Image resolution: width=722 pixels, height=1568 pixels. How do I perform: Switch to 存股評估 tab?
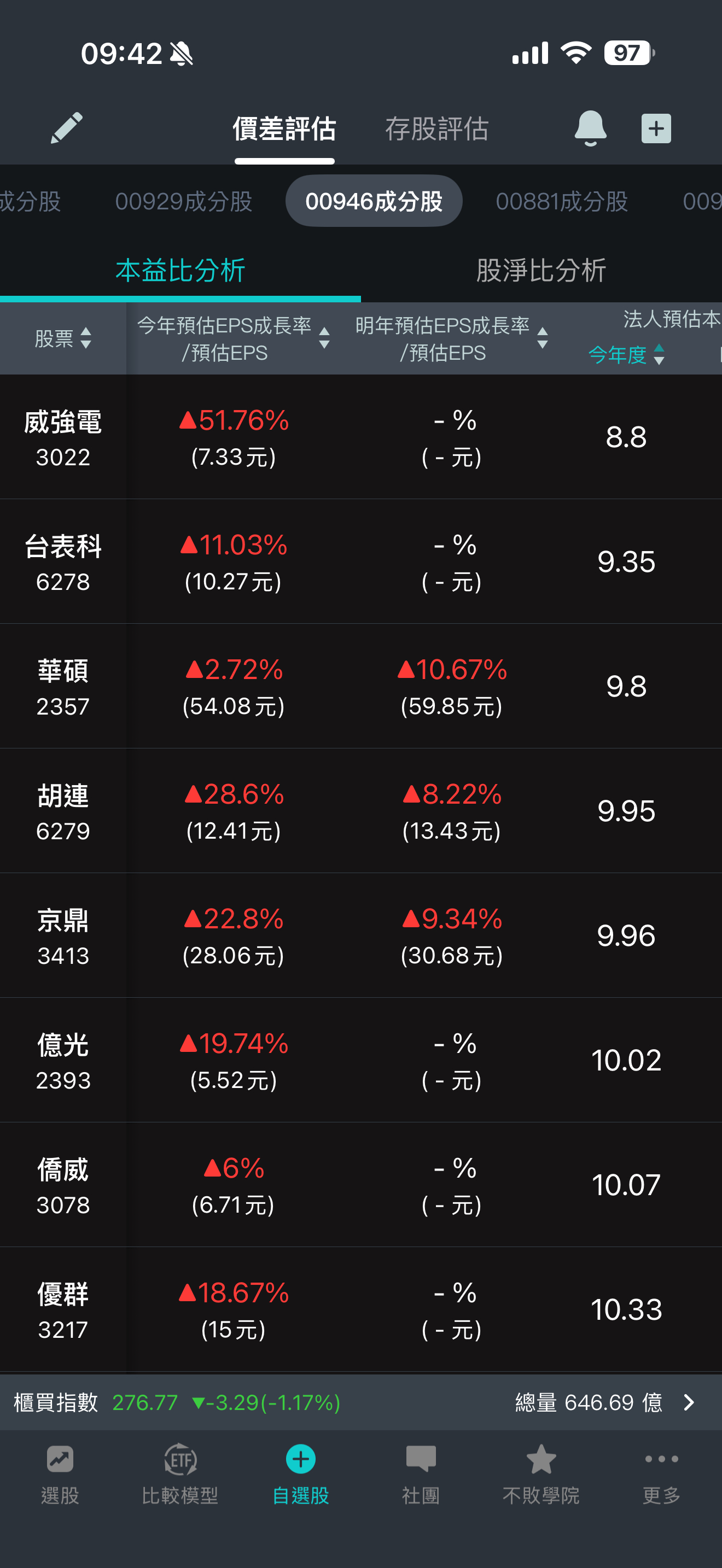(x=436, y=129)
